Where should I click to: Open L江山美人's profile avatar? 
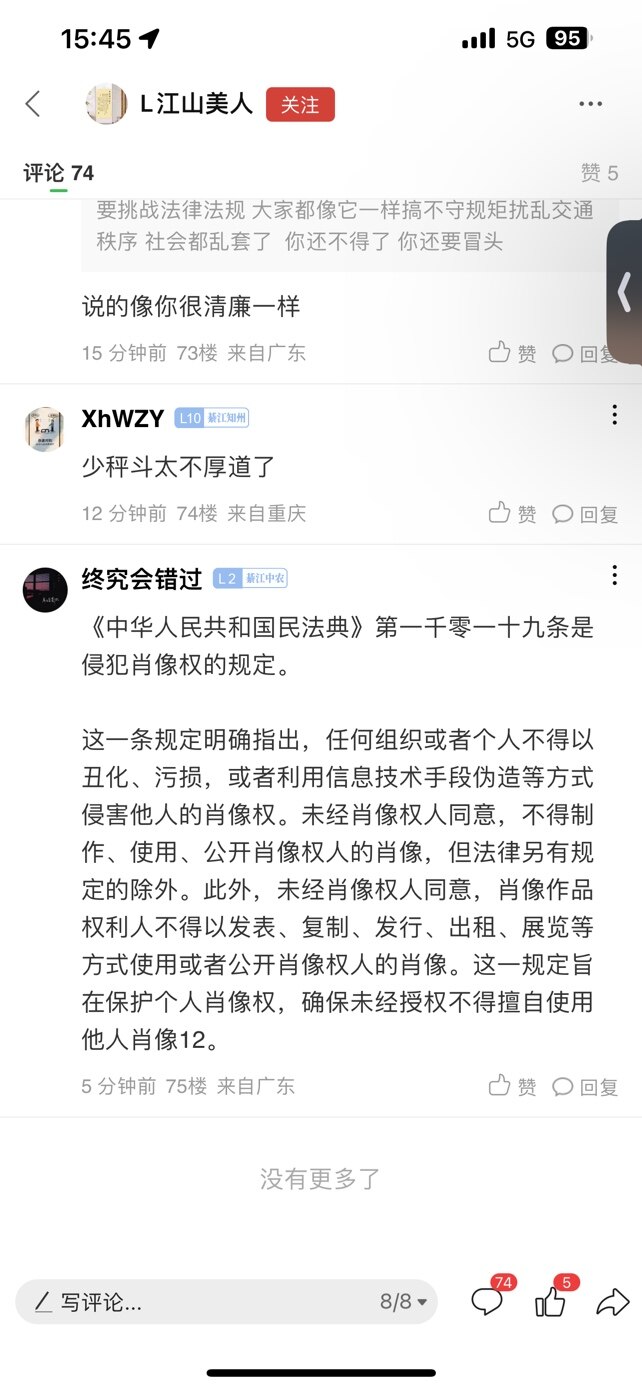click(106, 104)
